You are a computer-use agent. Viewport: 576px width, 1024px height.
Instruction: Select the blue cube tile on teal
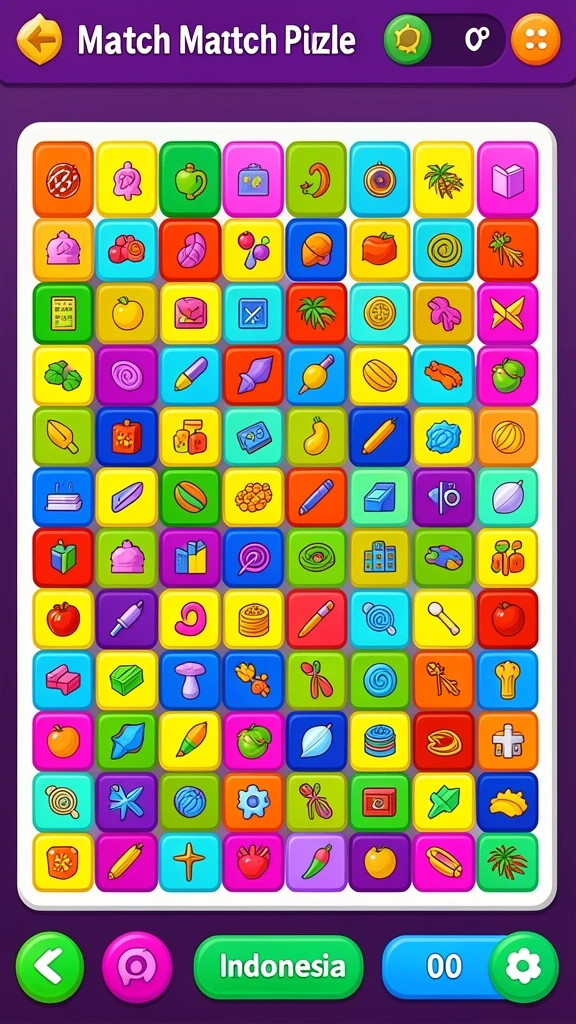380,498
